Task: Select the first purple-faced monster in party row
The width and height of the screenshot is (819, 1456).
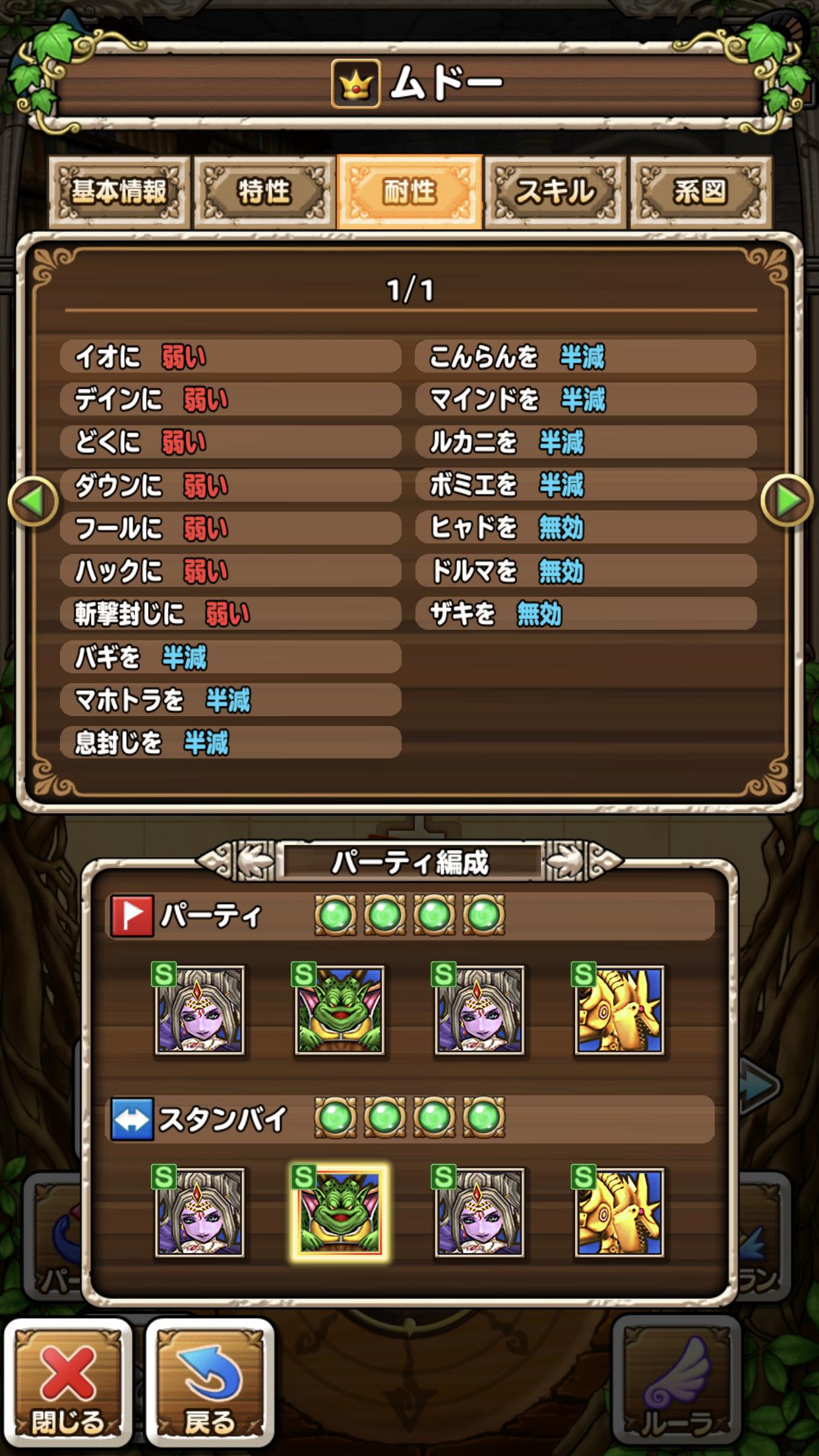Action: click(199, 1010)
